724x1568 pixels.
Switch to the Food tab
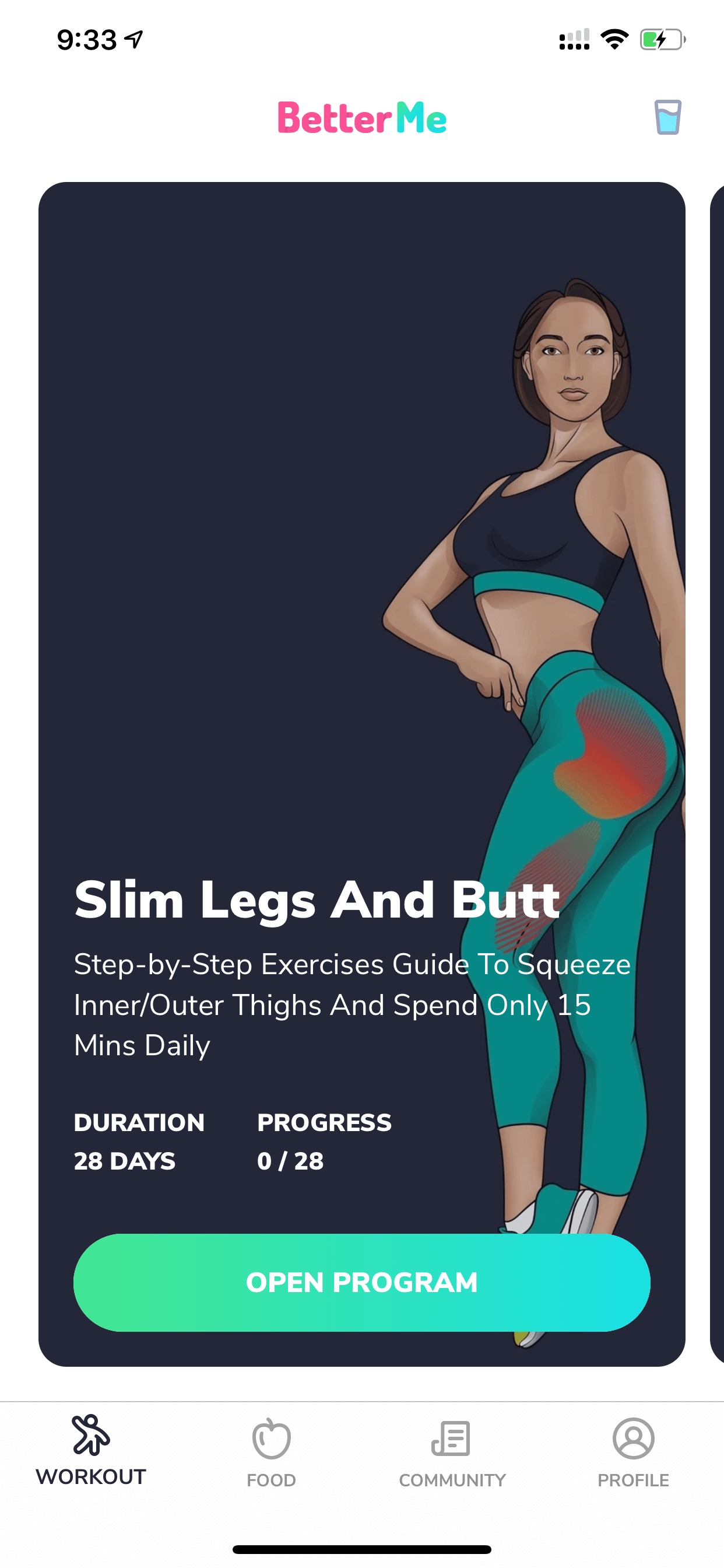pos(271,1454)
